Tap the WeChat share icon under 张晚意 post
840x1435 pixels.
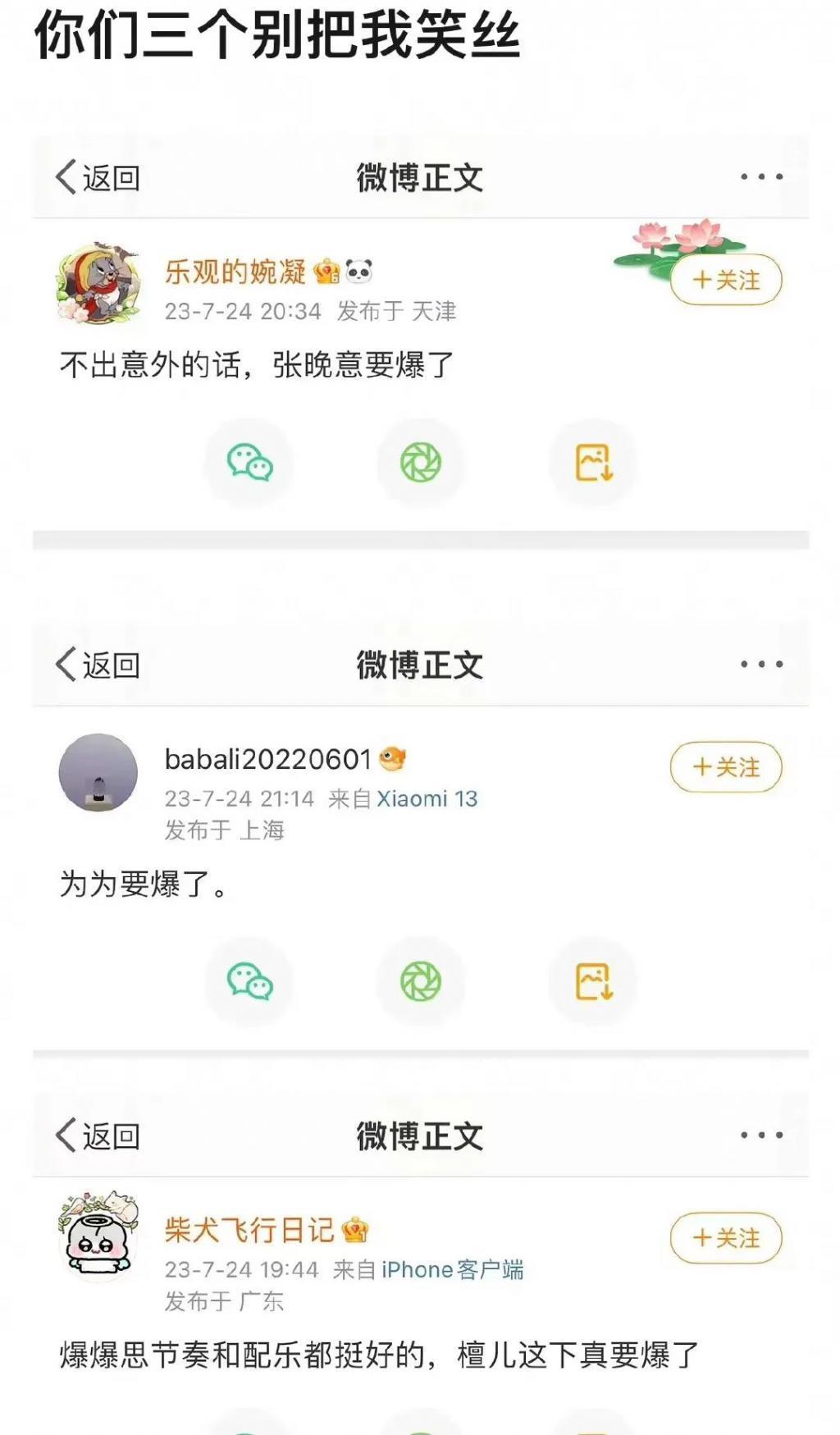[249, 463]
